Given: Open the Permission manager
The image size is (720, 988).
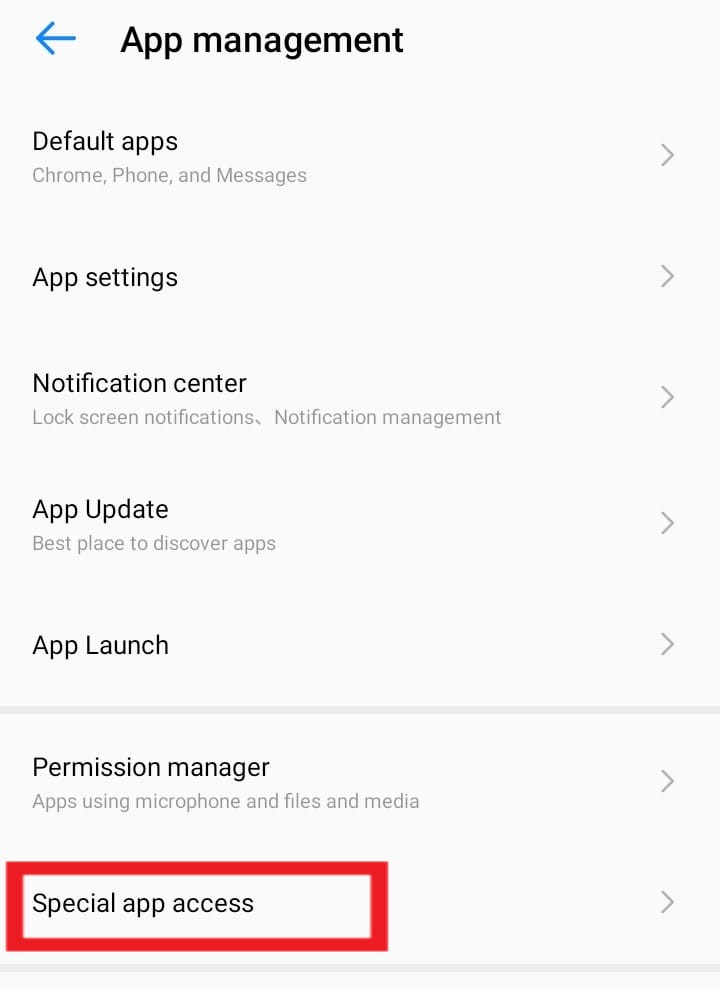Looking at the screenshot, I should (x=150, y=767).
